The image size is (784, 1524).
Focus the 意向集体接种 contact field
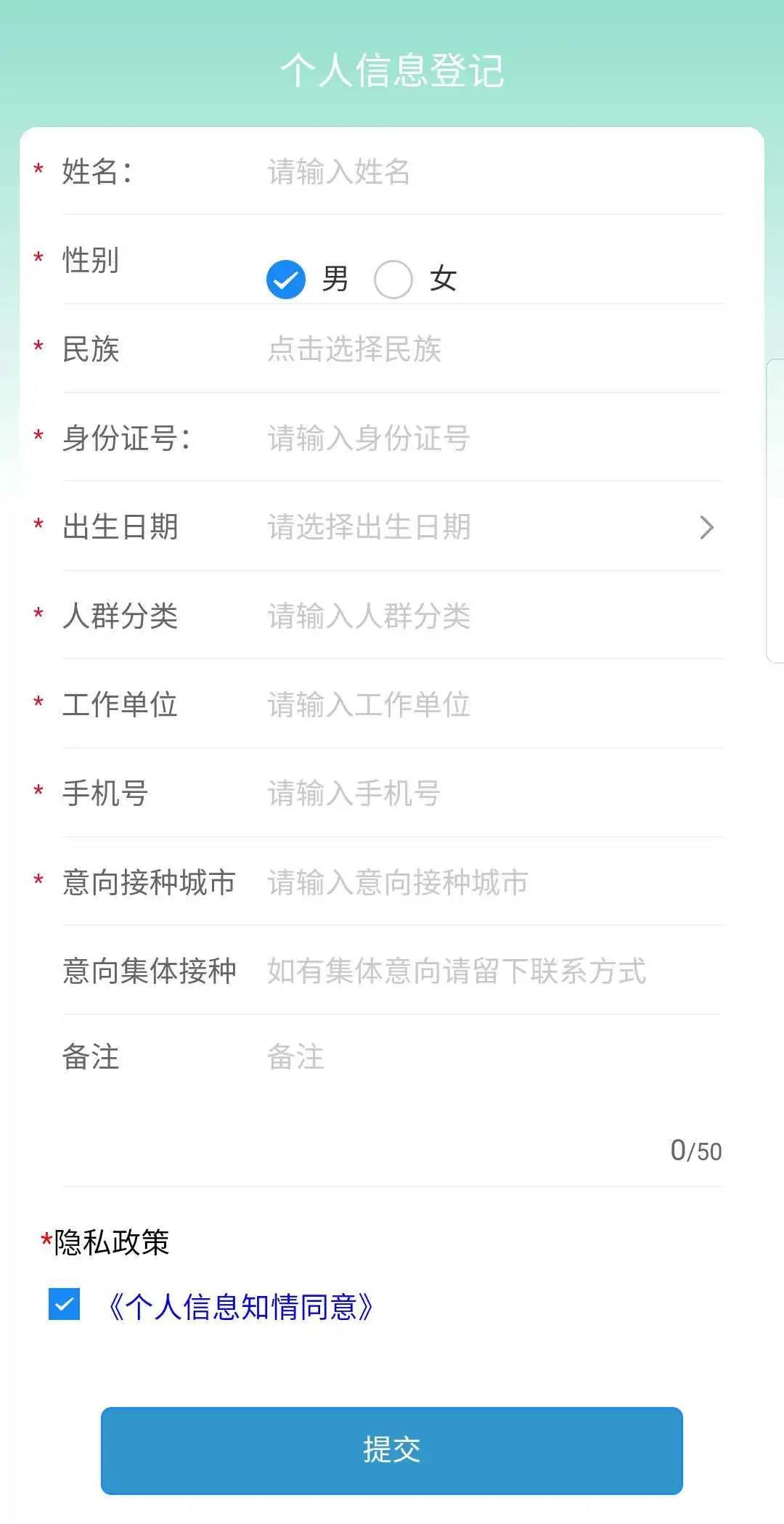pyautogui.click(x=494, y=971)
